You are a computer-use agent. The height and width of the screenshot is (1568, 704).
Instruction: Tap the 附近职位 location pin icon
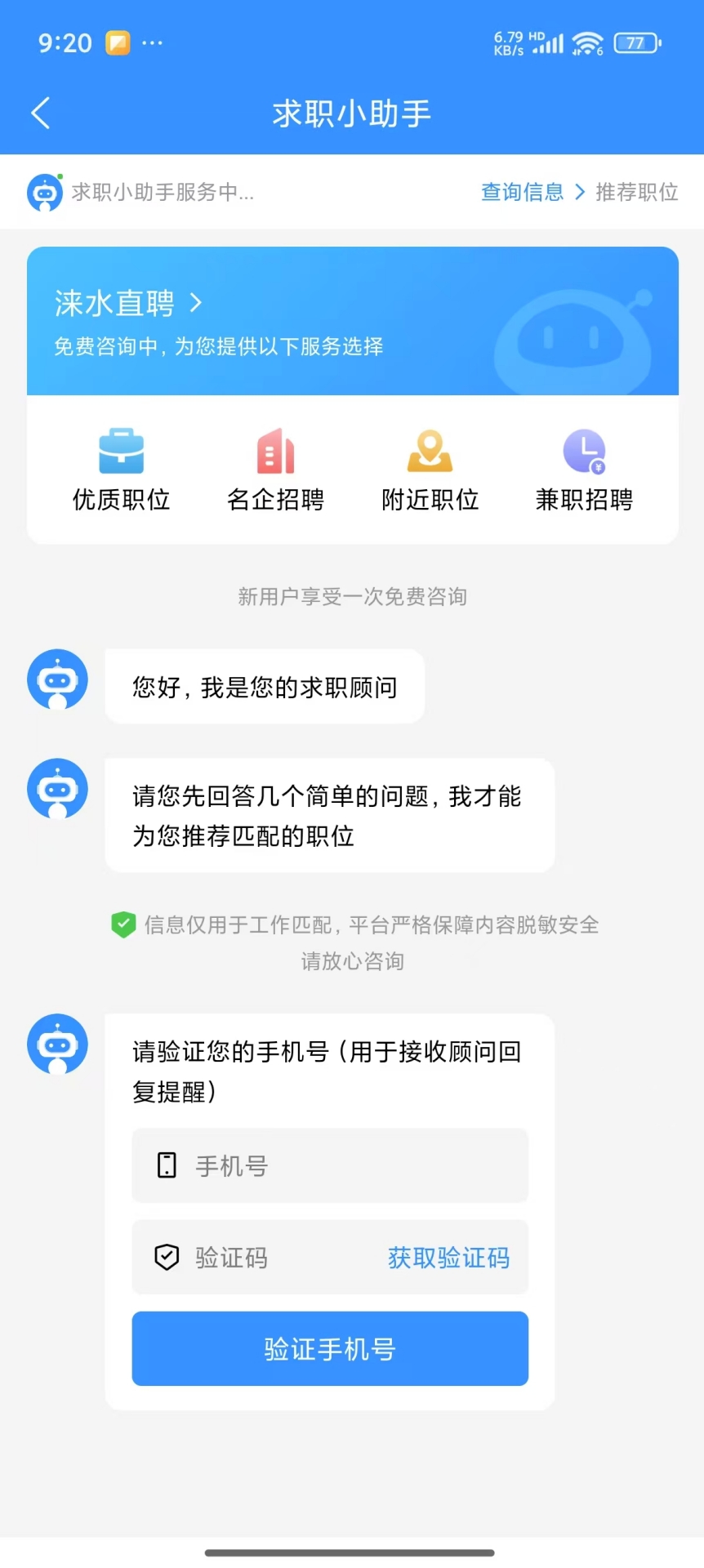coord(430,452)
